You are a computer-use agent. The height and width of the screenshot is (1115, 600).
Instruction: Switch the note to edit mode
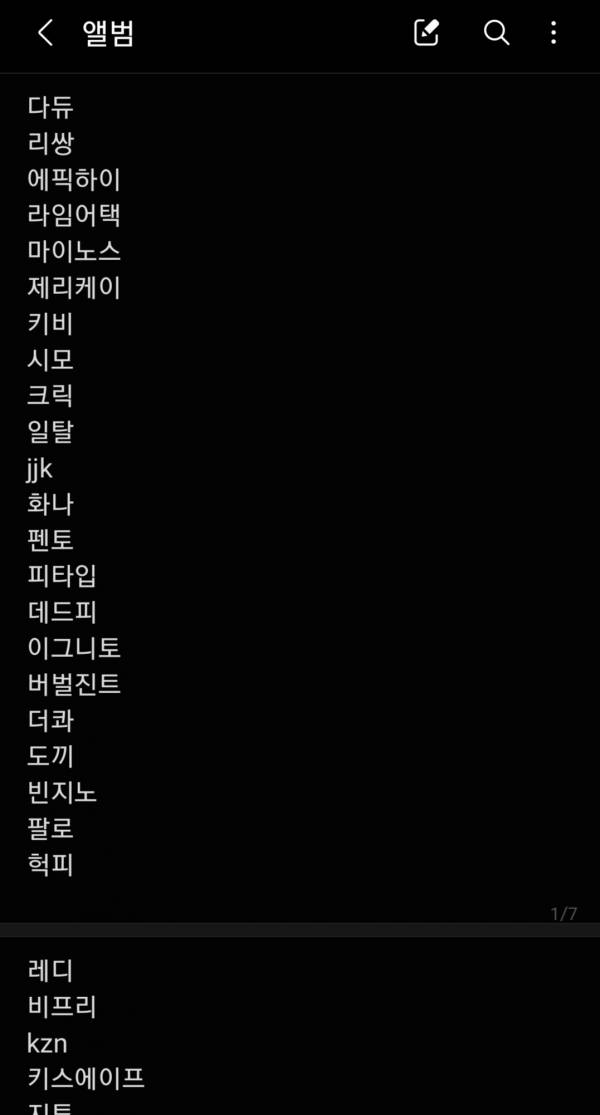(427, 33)
